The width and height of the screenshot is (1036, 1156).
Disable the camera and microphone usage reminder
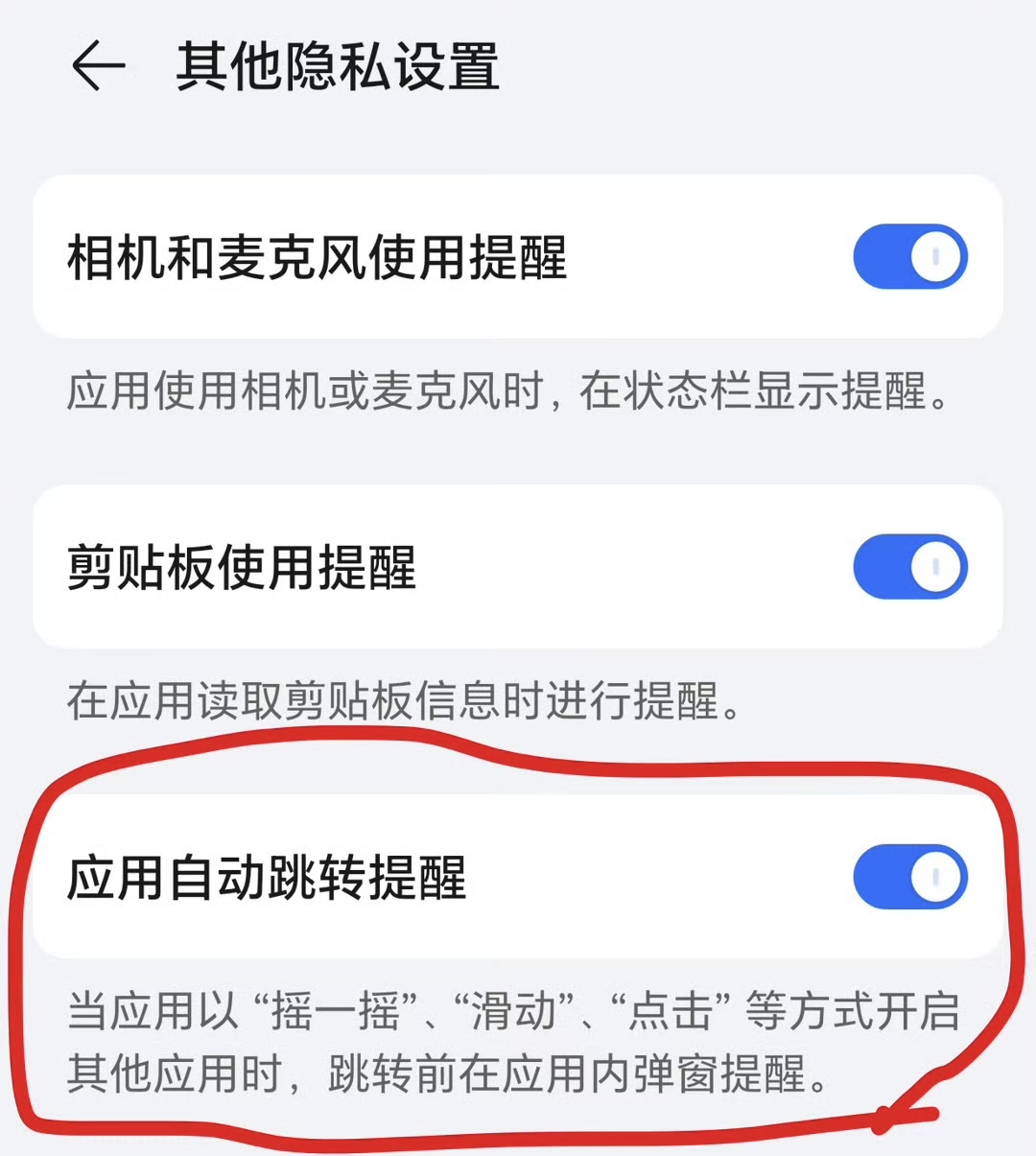coord(907,254)
